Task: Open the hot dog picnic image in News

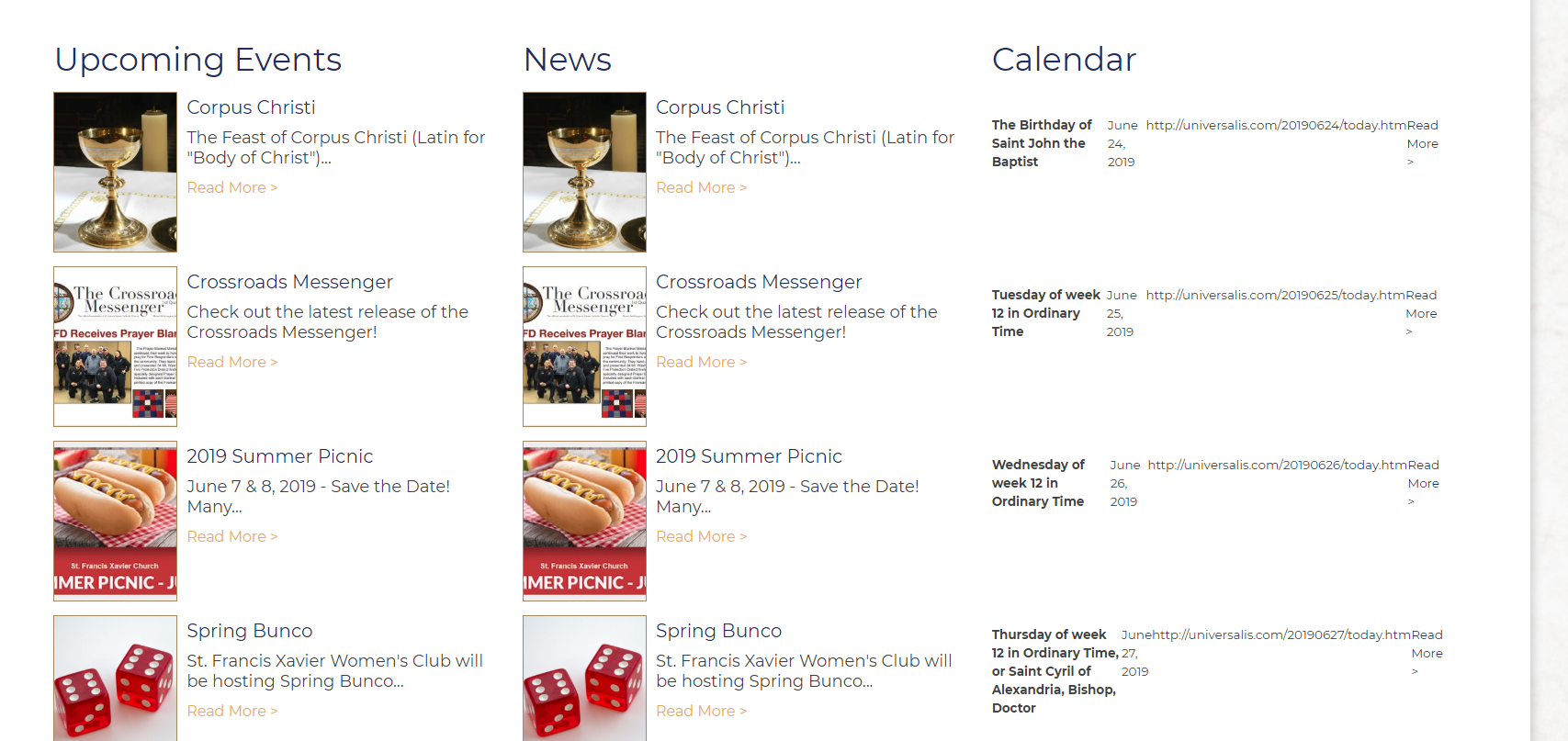Action: [584, 521]
